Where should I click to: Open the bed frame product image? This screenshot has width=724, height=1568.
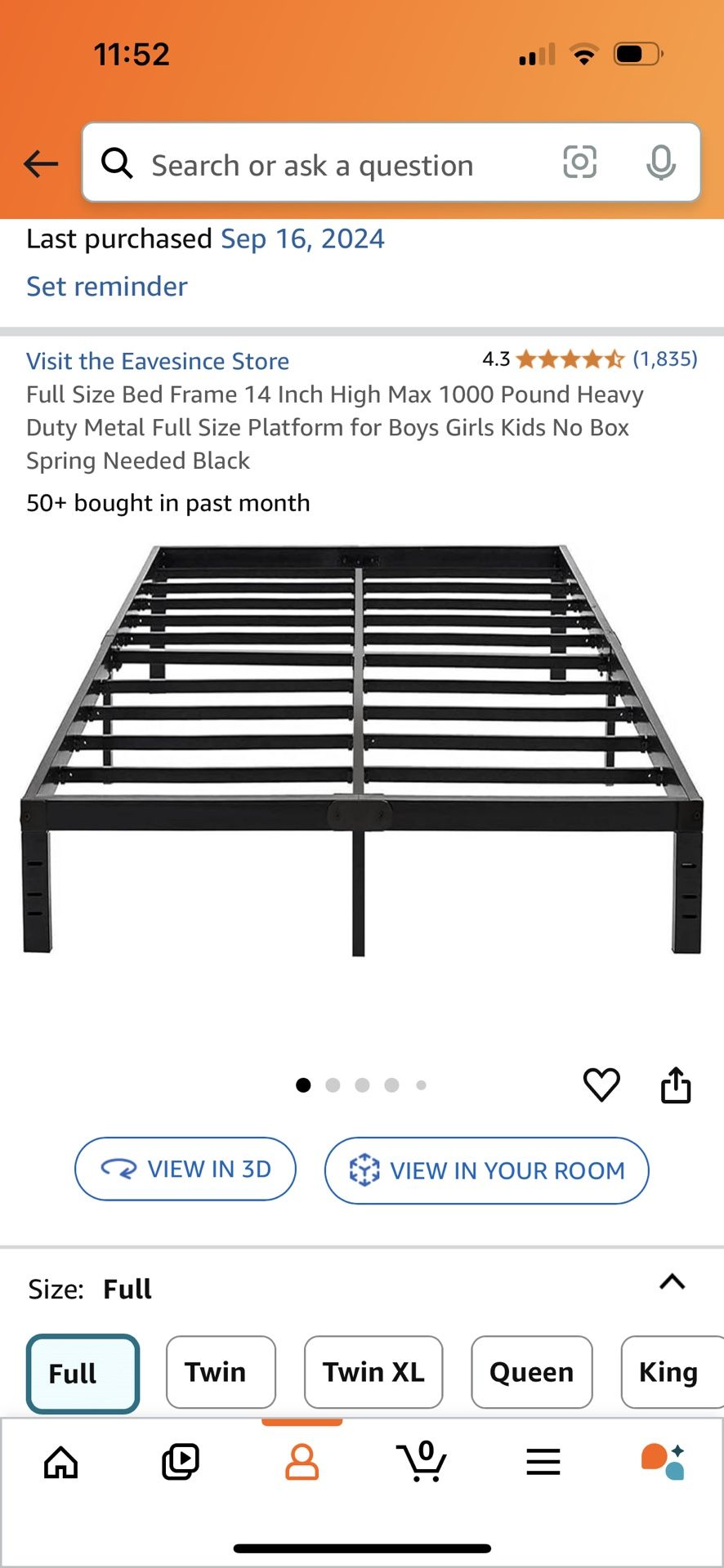coord(362,751)
